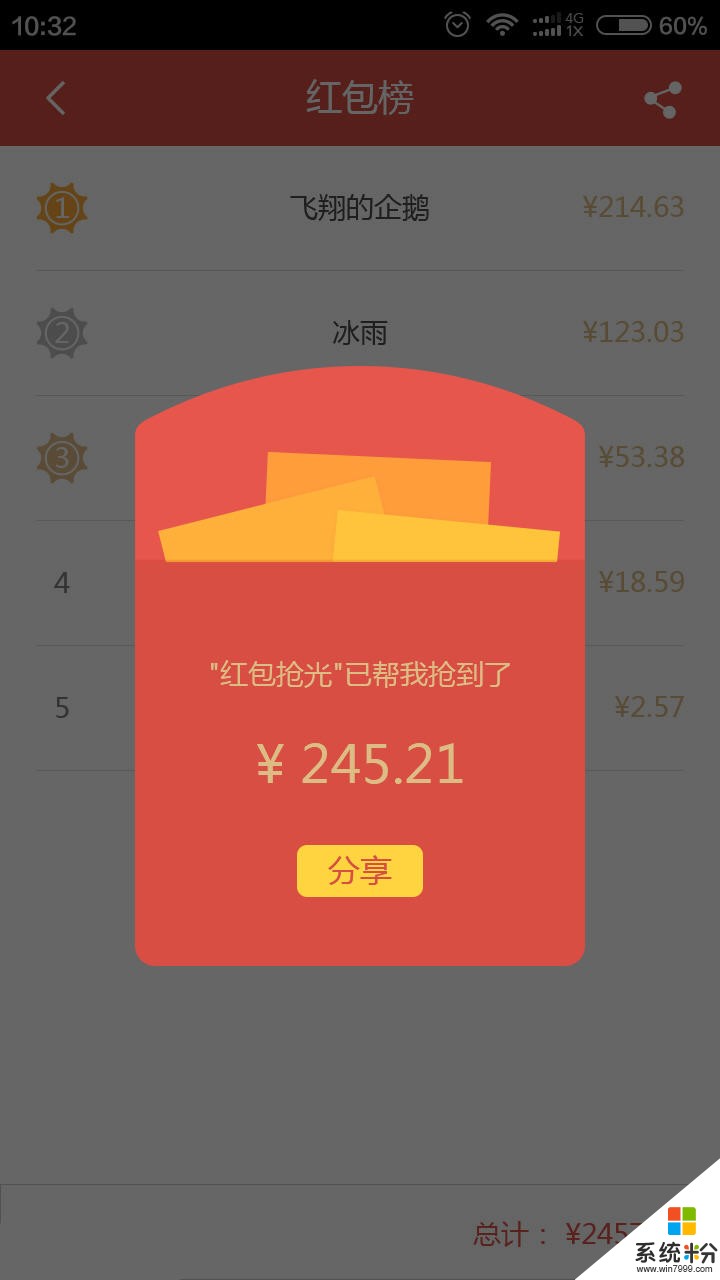Screen dimensions: 720x1280
Task: Tap the back arrow in the title bar
Action: [55, 98]
